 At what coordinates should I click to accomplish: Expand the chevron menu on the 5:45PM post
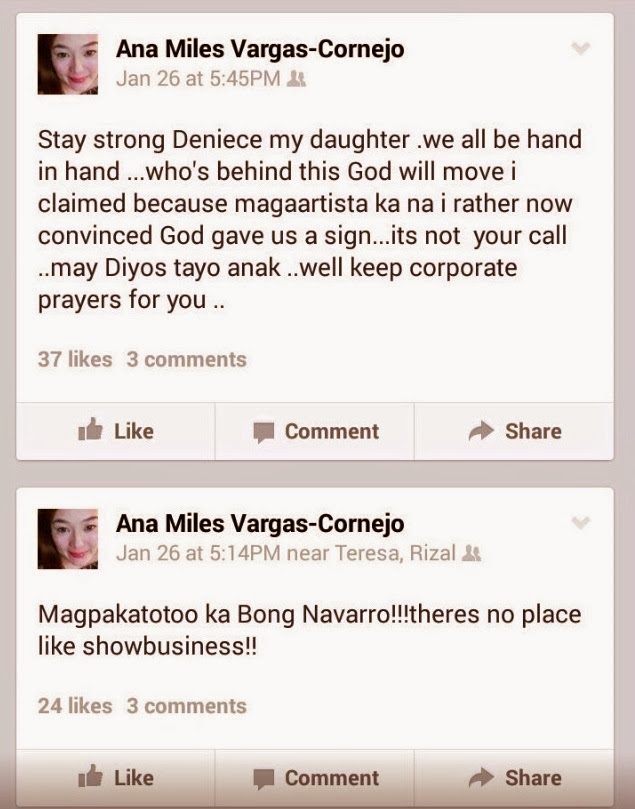click(x=580, y=49)
